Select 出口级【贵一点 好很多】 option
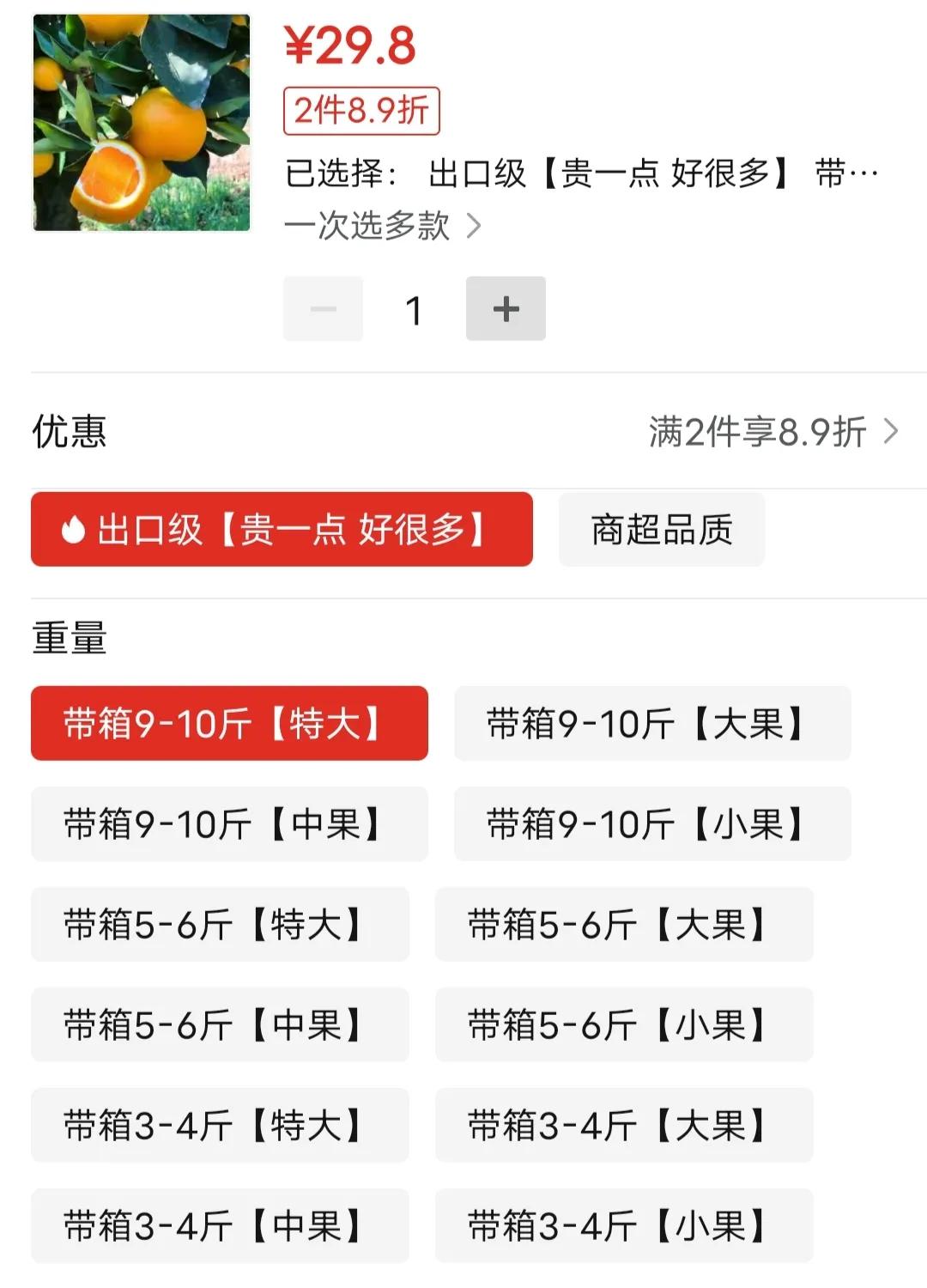This screenshot has width=927, height=1288. point(282,530)
